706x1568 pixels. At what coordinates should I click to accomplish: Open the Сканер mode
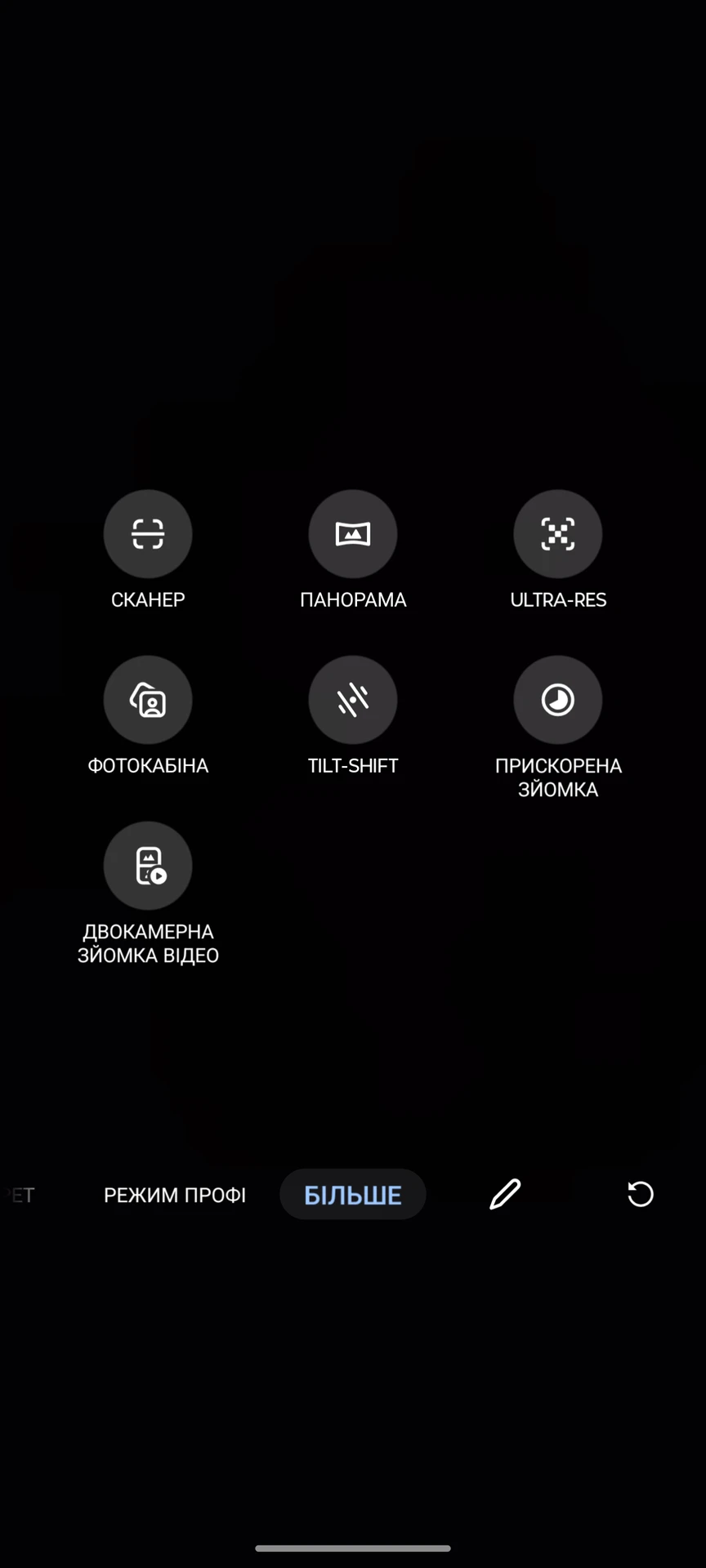pyautogui.click(x=148, y=534)
